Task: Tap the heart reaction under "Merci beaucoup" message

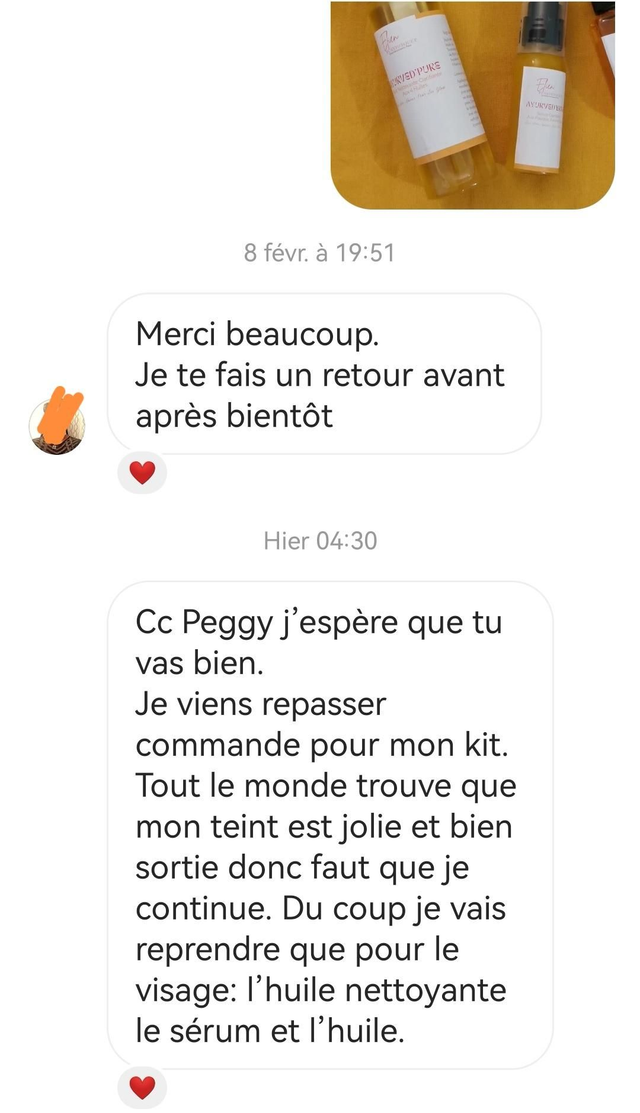Action: [x=142, y=472]
